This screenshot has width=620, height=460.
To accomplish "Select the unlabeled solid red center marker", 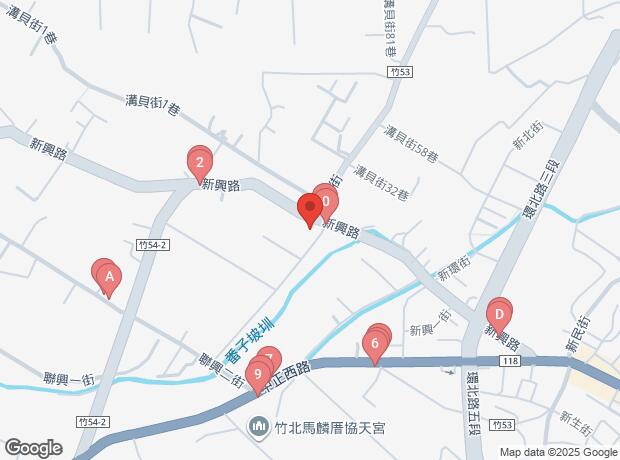I will 309,209.
